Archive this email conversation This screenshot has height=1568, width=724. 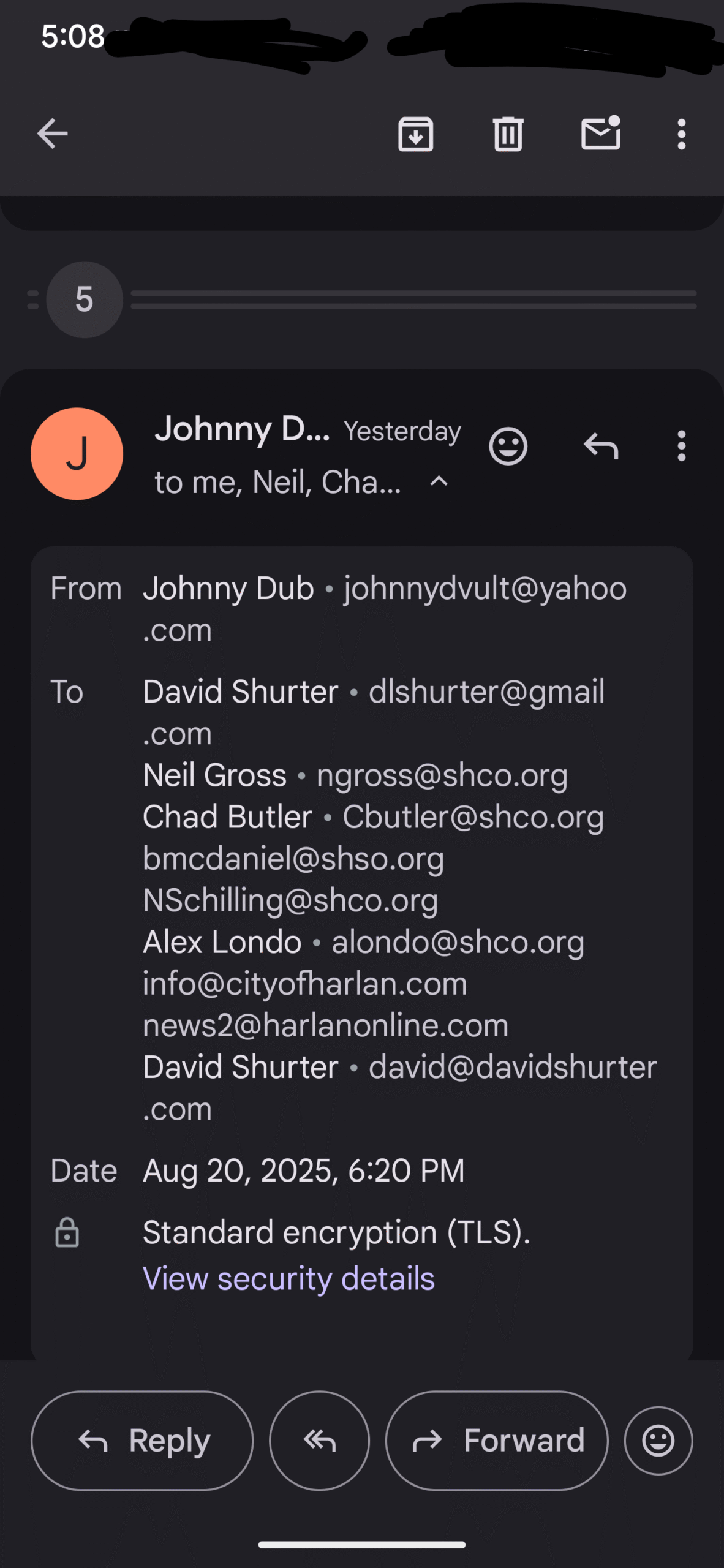[416, 134]
